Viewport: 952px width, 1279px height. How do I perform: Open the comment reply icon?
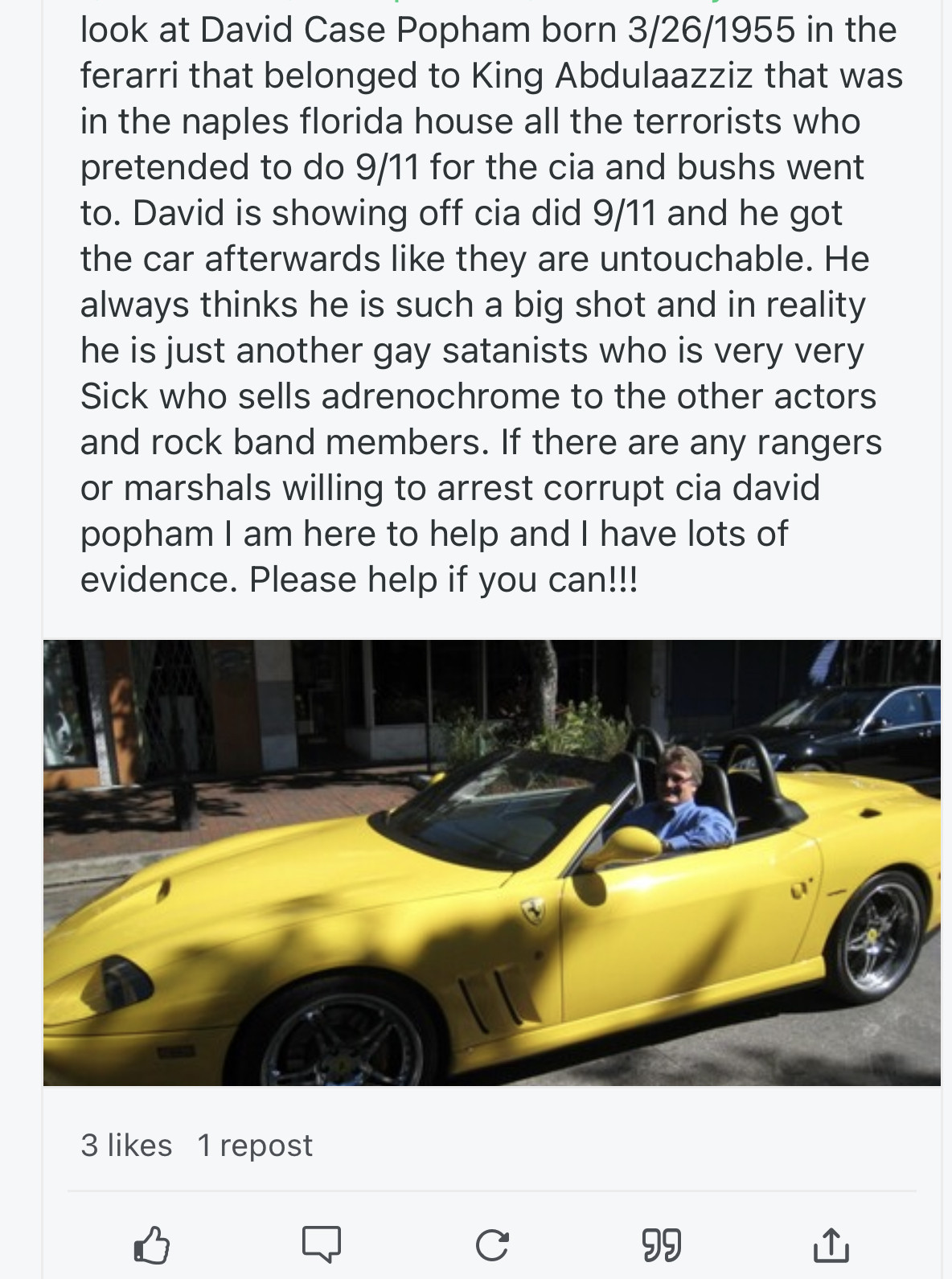[322, 1244]
